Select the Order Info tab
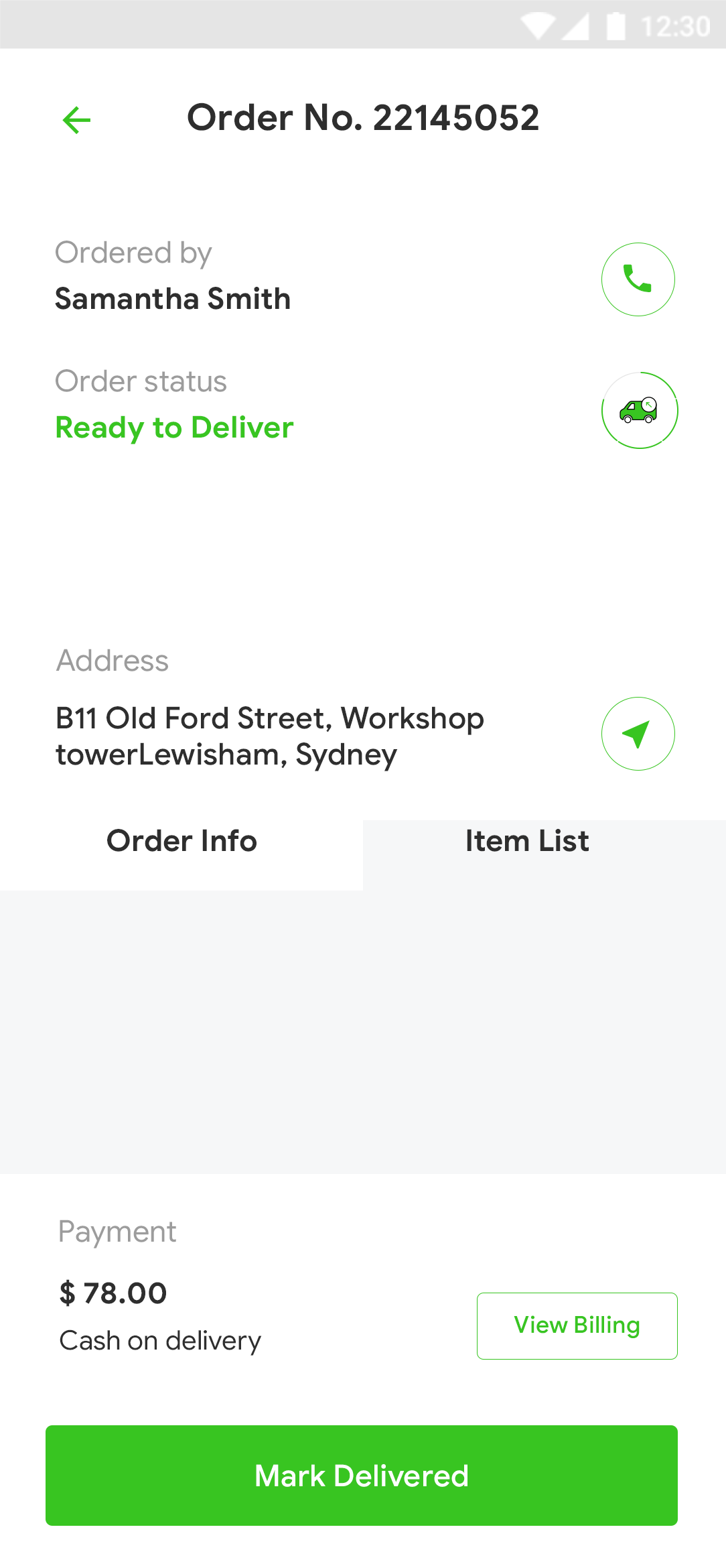This screenshot has width=726, height=1568. pos(181,841)
